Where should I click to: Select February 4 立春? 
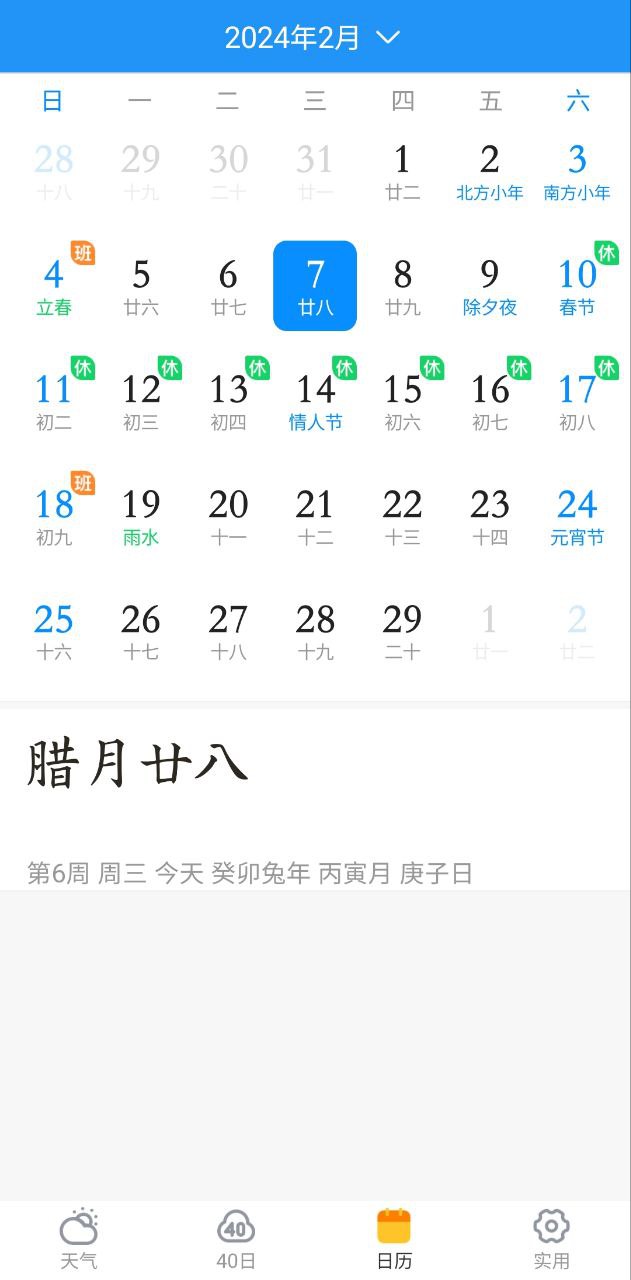click(x=54, y=286)
